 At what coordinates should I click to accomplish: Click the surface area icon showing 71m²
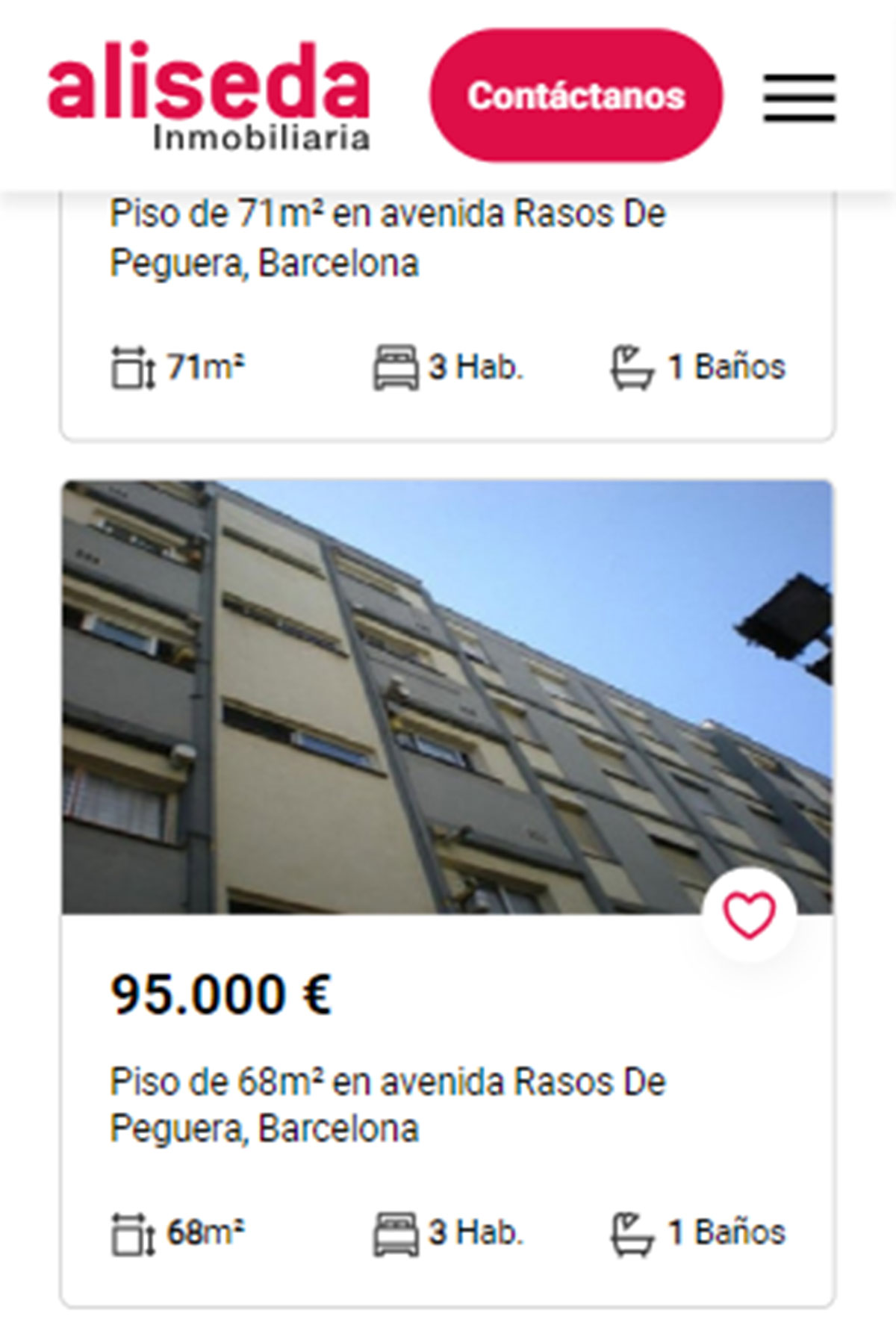click(x=133, y=365)
